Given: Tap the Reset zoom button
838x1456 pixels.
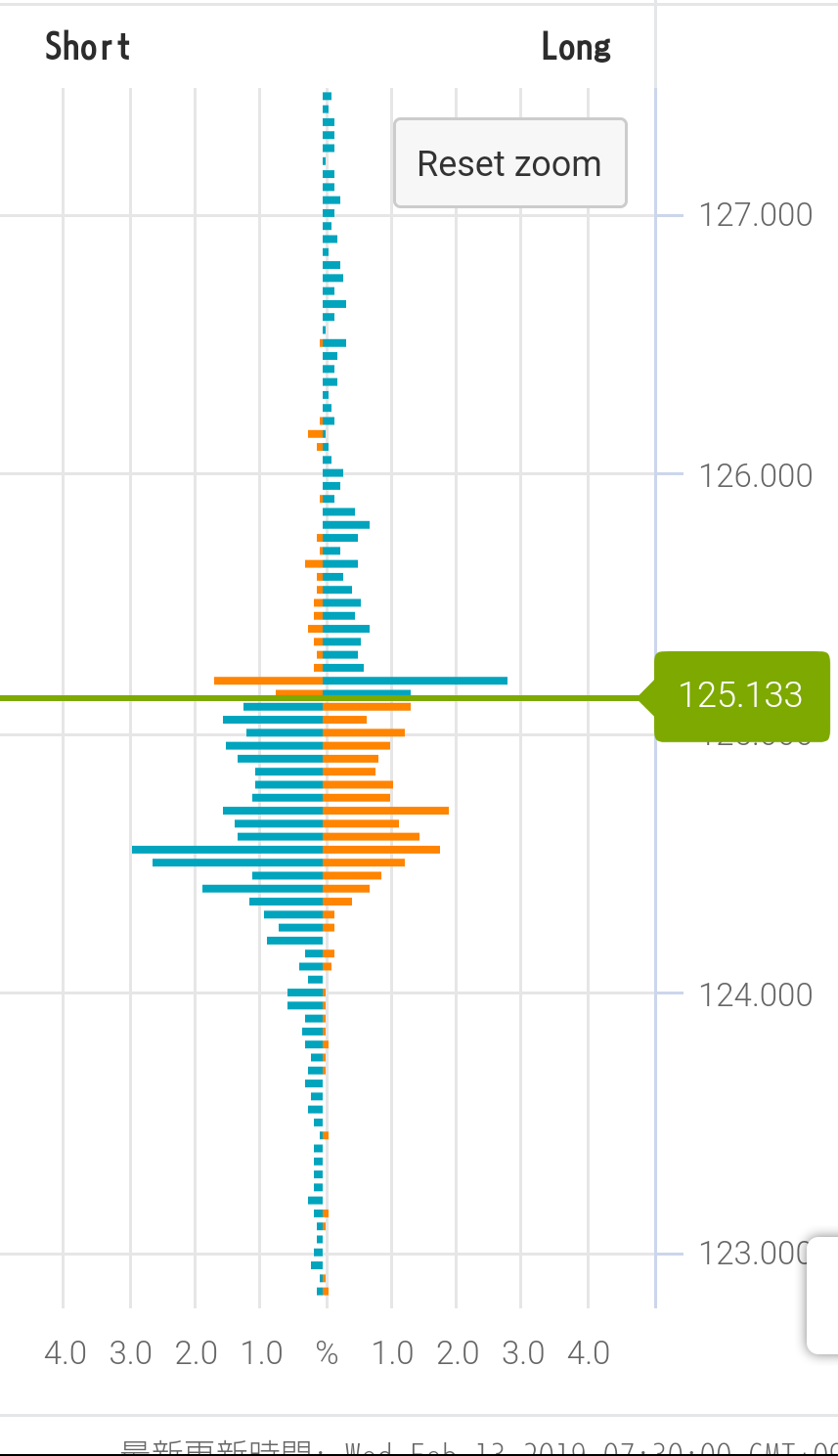Looking at the screenshot, I should tap(509, 163).
